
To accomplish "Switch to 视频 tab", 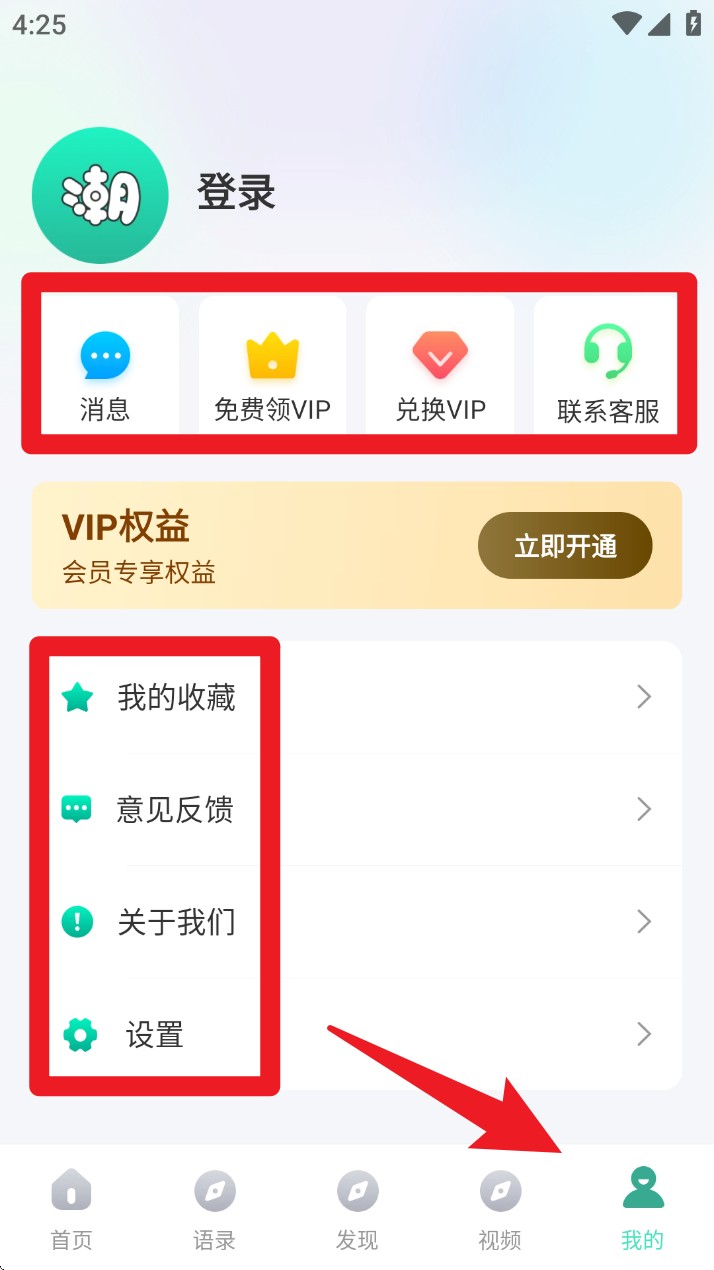I will click(500, 1209).
